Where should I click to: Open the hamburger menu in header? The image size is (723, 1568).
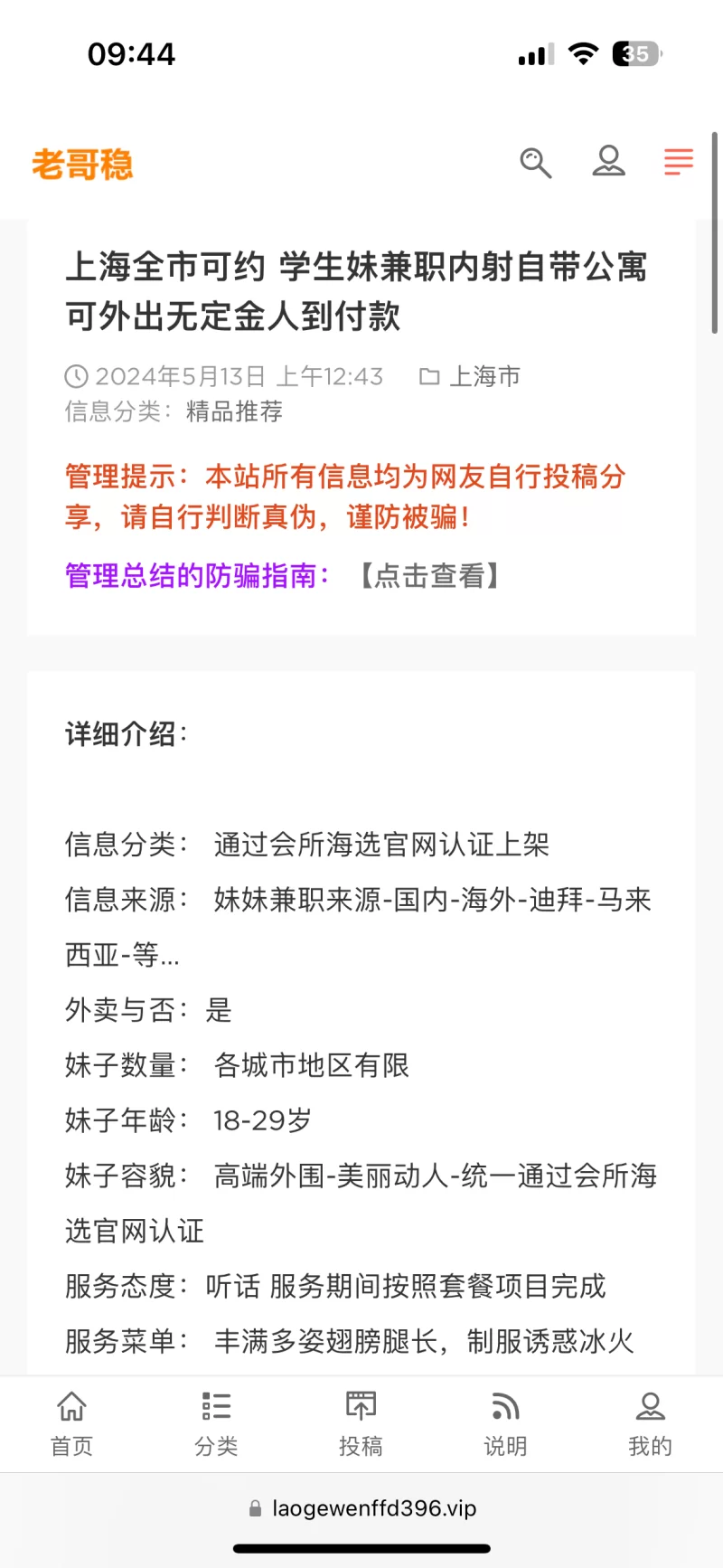click(678, 162)
